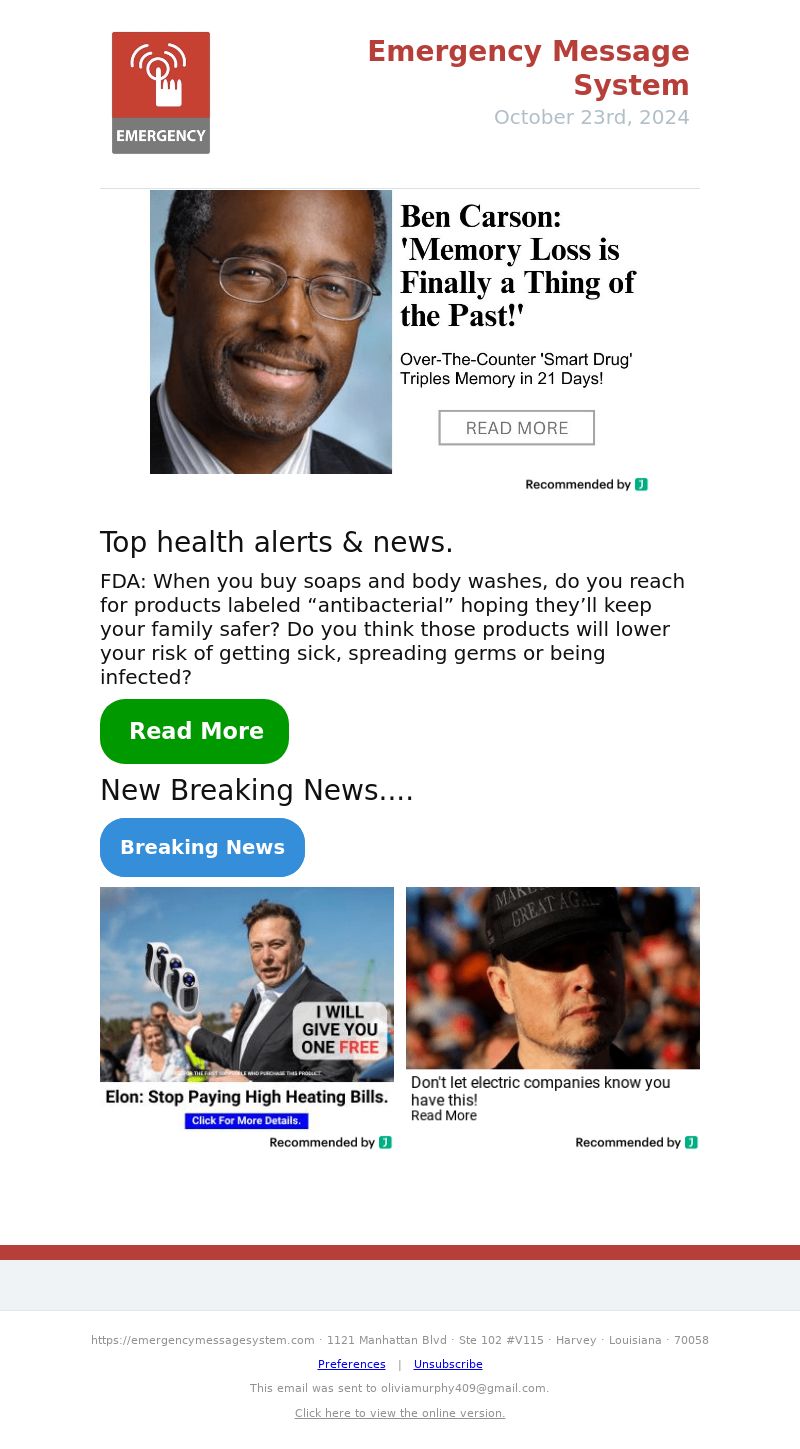The image size is (800, 1449).
Task: Tap the green Read More button
Action: 194,731
